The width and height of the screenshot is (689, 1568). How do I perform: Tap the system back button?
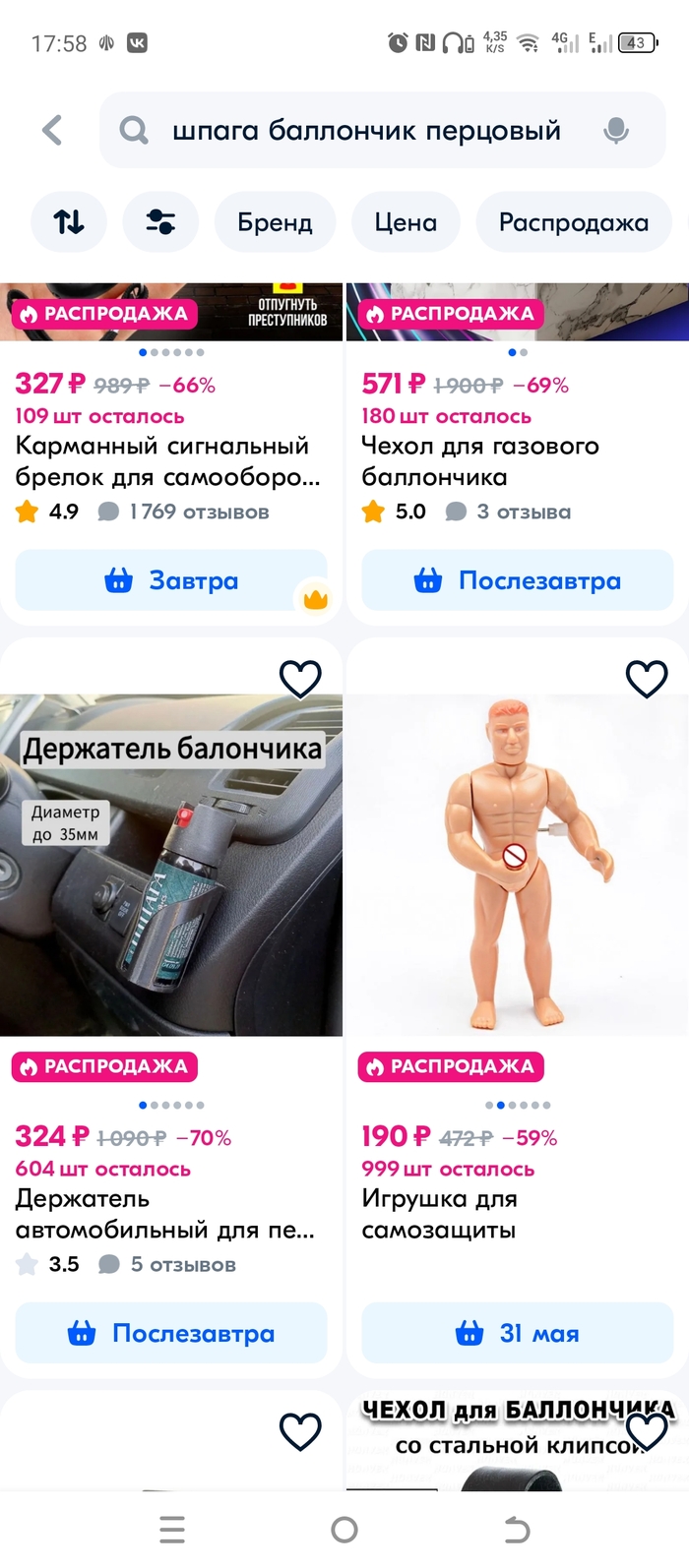516,1530
